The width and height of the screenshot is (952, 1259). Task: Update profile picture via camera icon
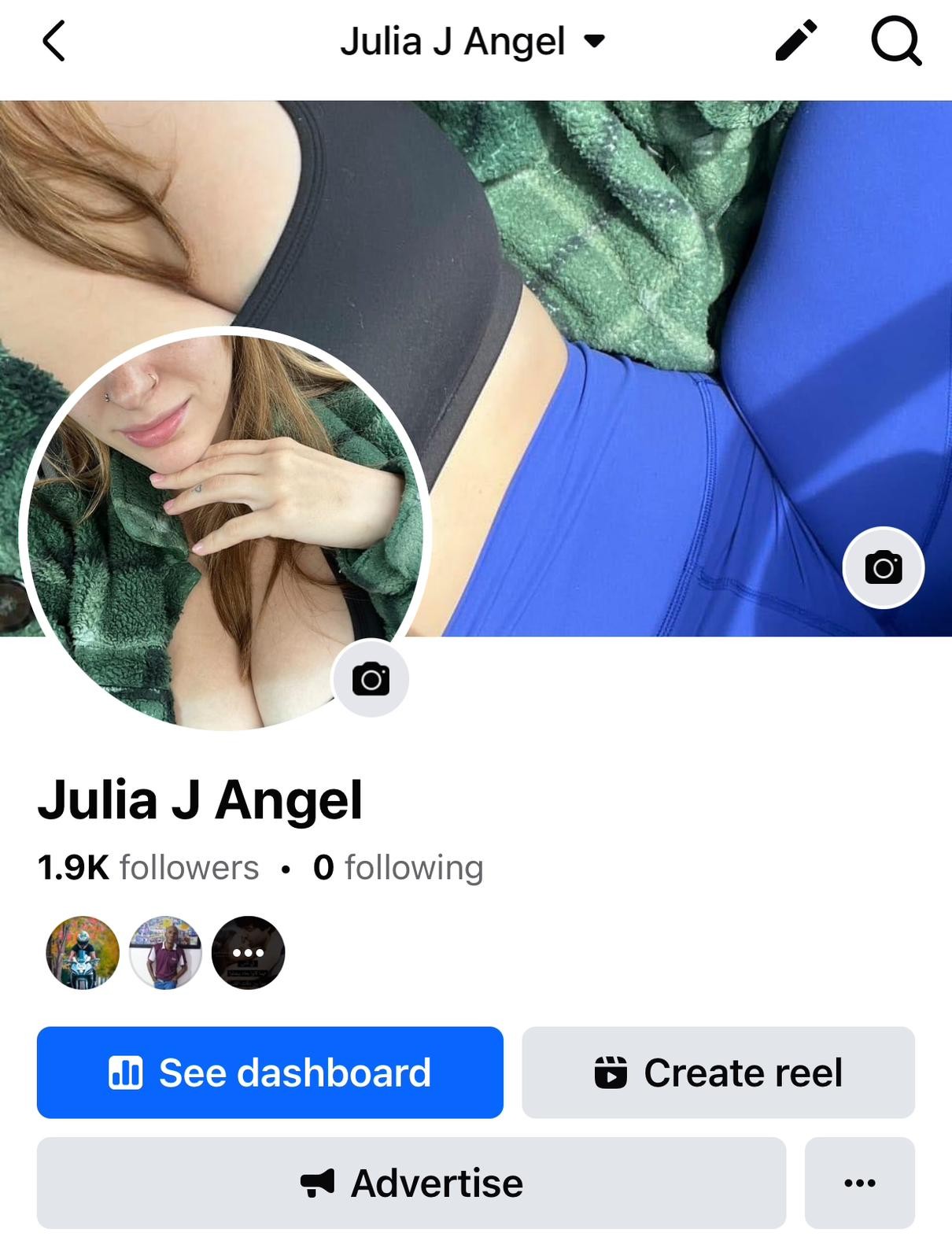371,679
